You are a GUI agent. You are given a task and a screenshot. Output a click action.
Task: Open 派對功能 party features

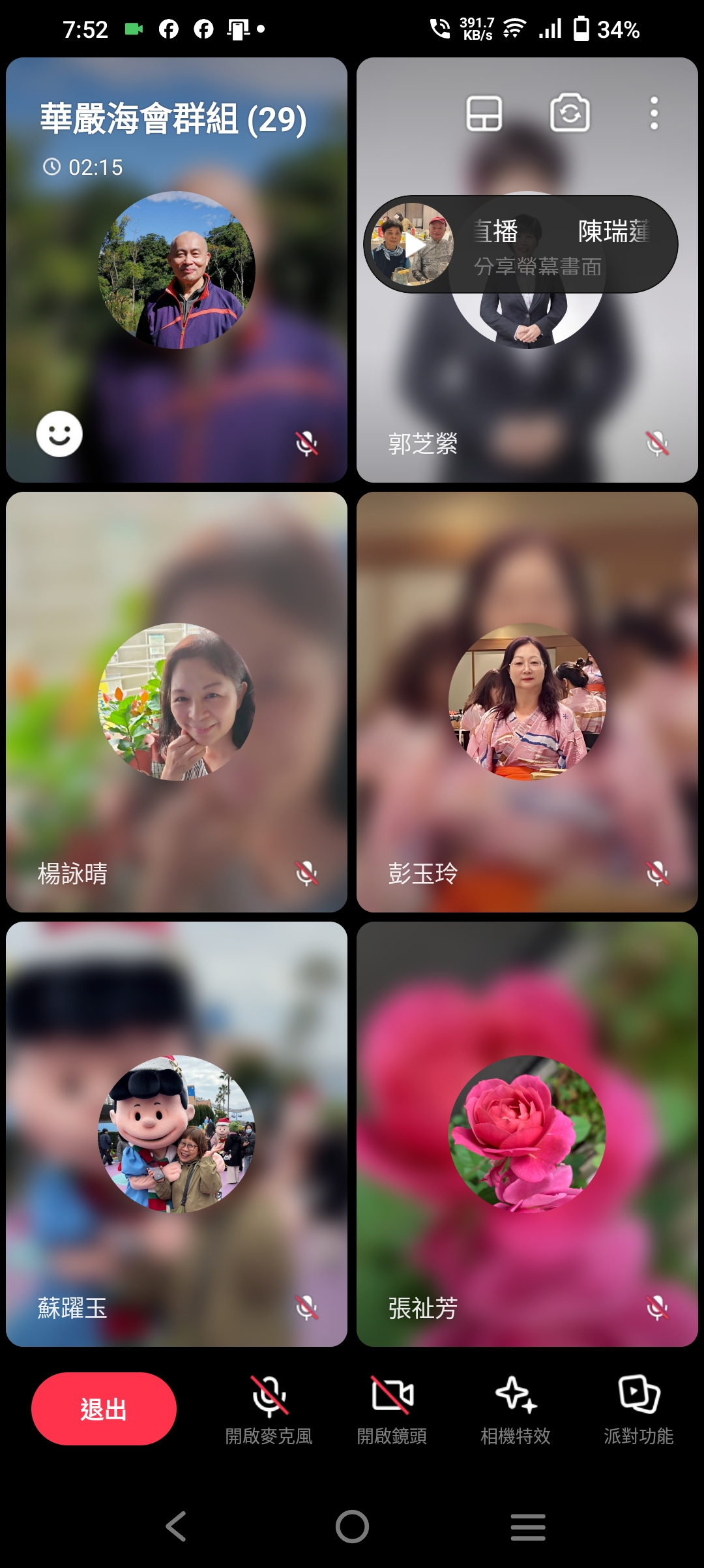639,1408
